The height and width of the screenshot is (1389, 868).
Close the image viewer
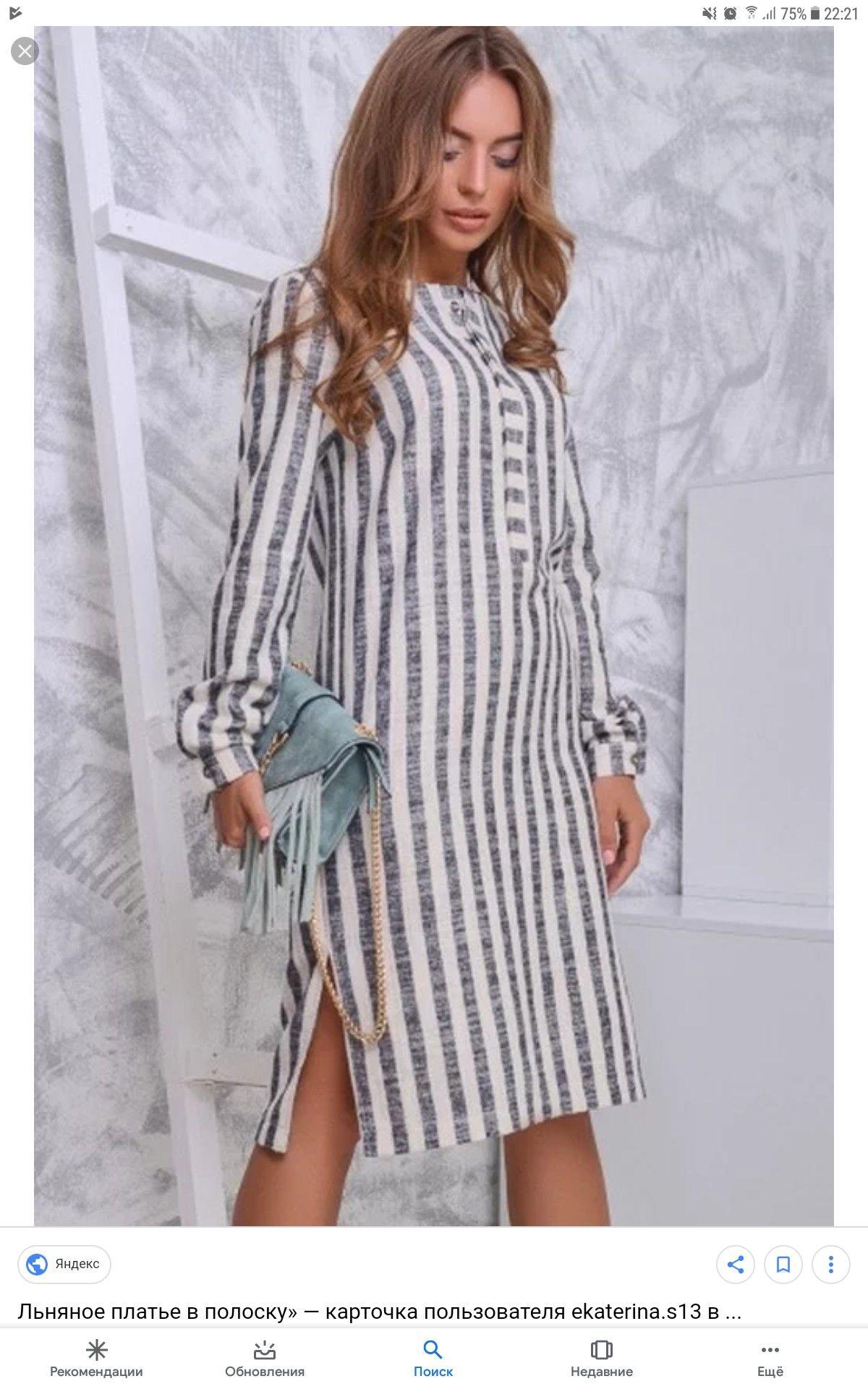(x=25, y=51)
